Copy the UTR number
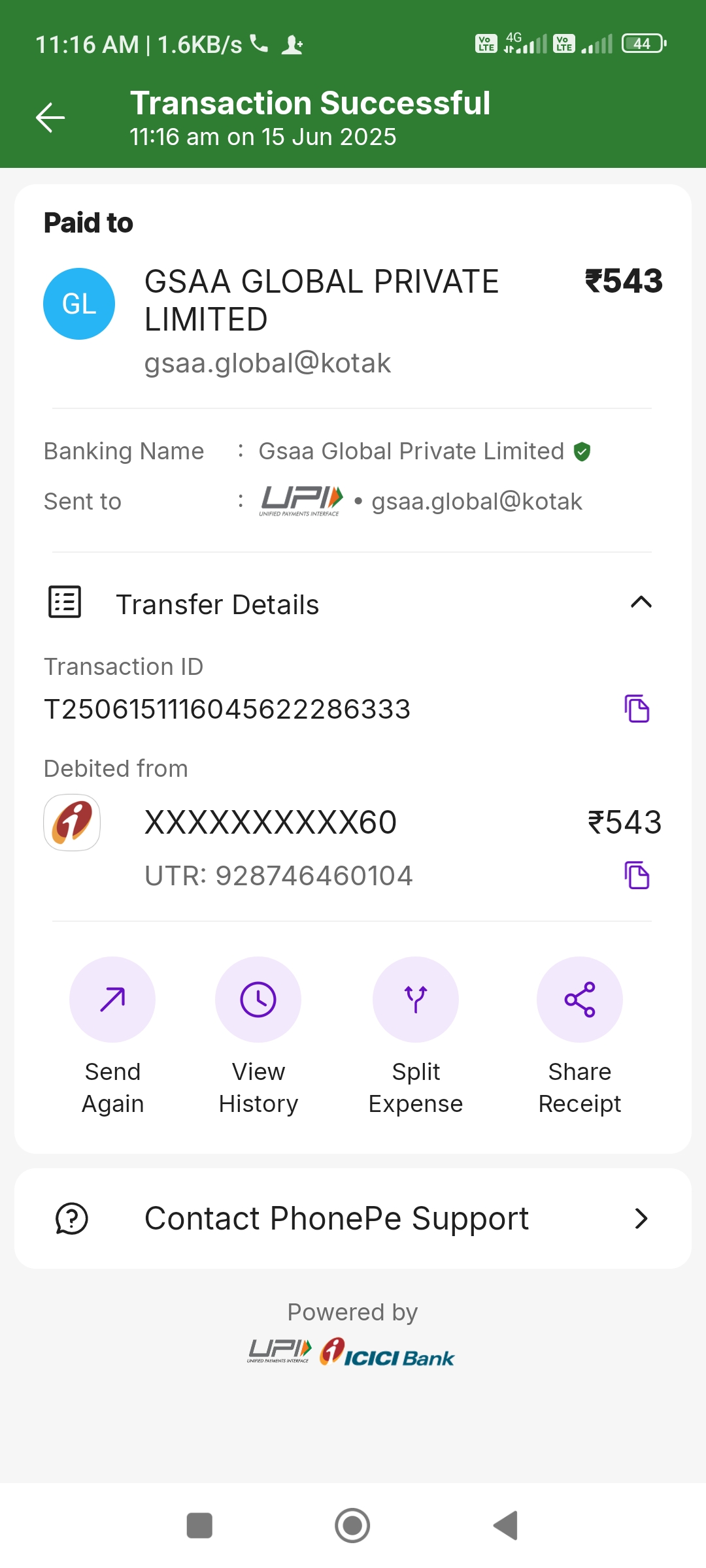Image resolution: width=706 pixels, height=1568 pixels. [x=637, y=875]
